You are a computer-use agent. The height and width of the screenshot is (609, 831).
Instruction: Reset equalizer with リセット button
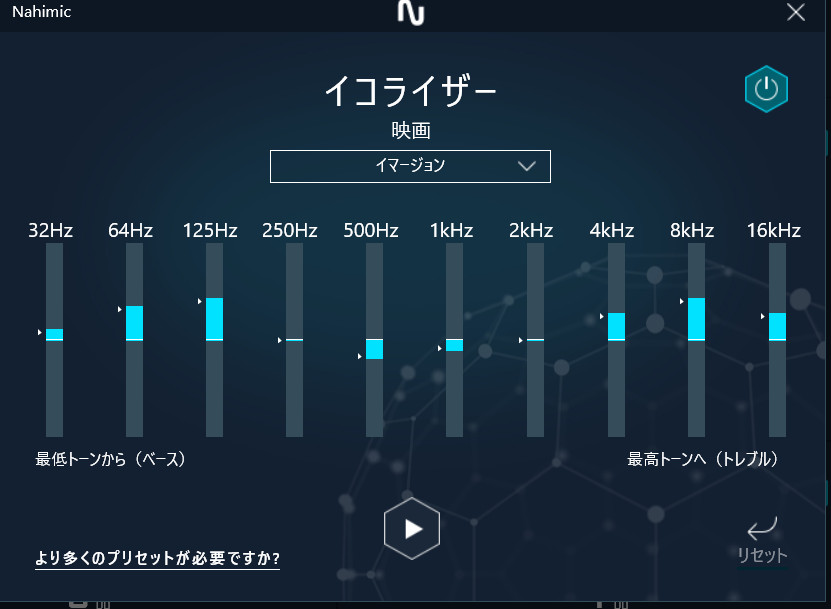point(762,542)
